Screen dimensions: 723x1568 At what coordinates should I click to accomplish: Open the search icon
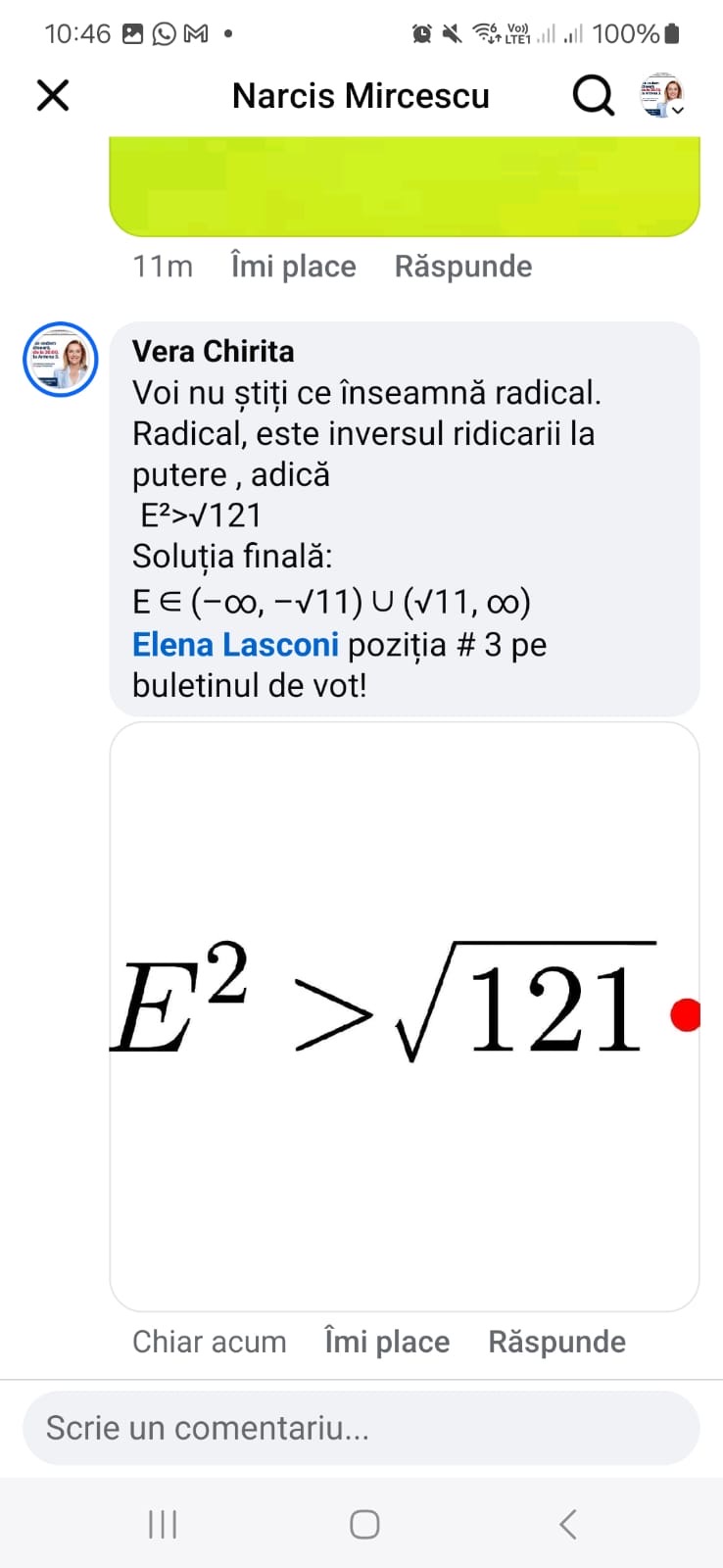592,95
